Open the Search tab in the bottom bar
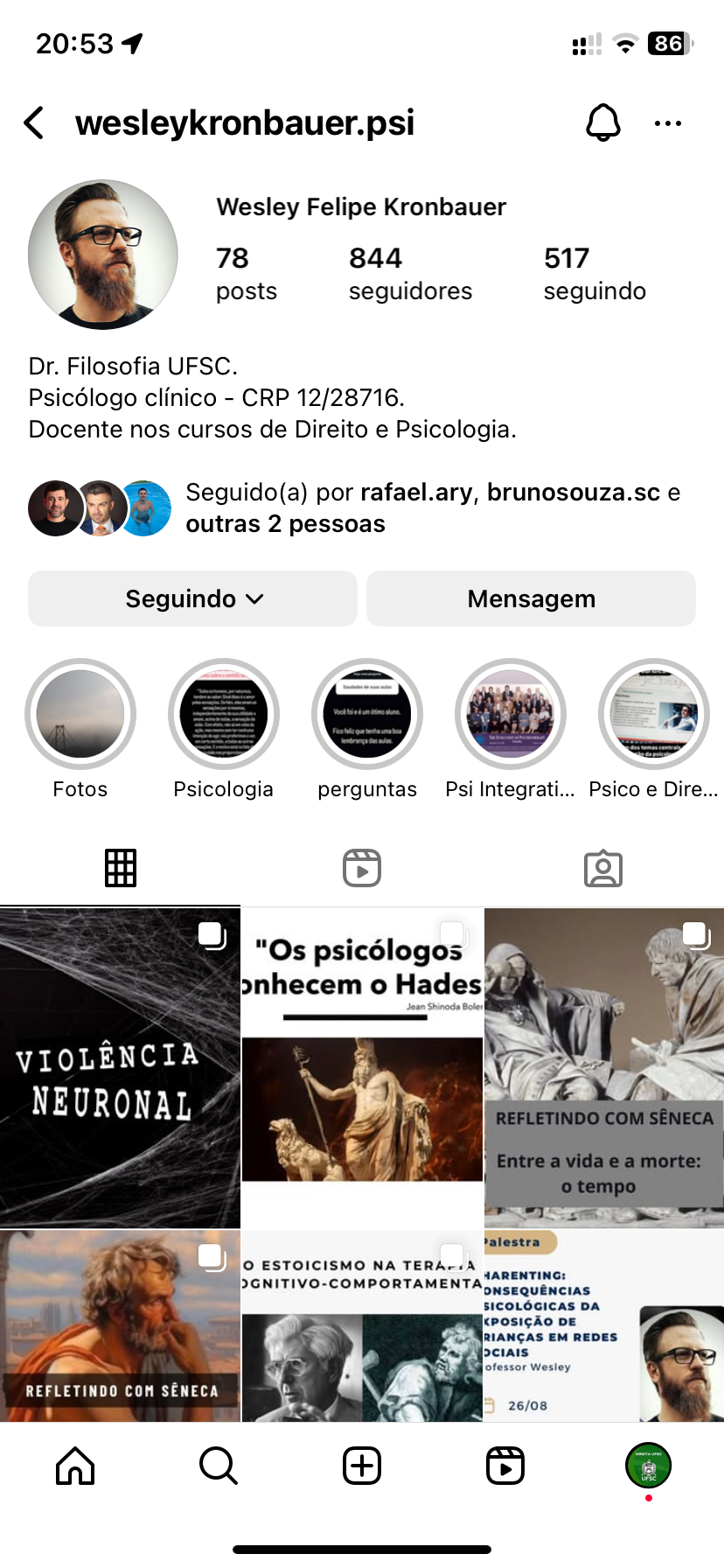This screenshot has width=724, height=1568. tap(218, 1466)
